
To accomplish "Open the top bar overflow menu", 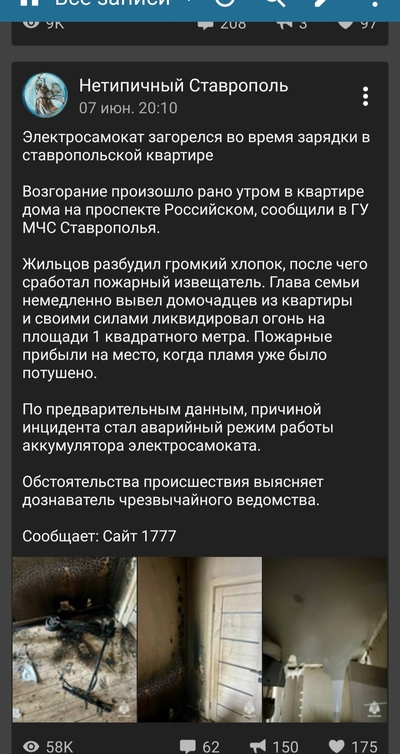I will coord(375,2).
